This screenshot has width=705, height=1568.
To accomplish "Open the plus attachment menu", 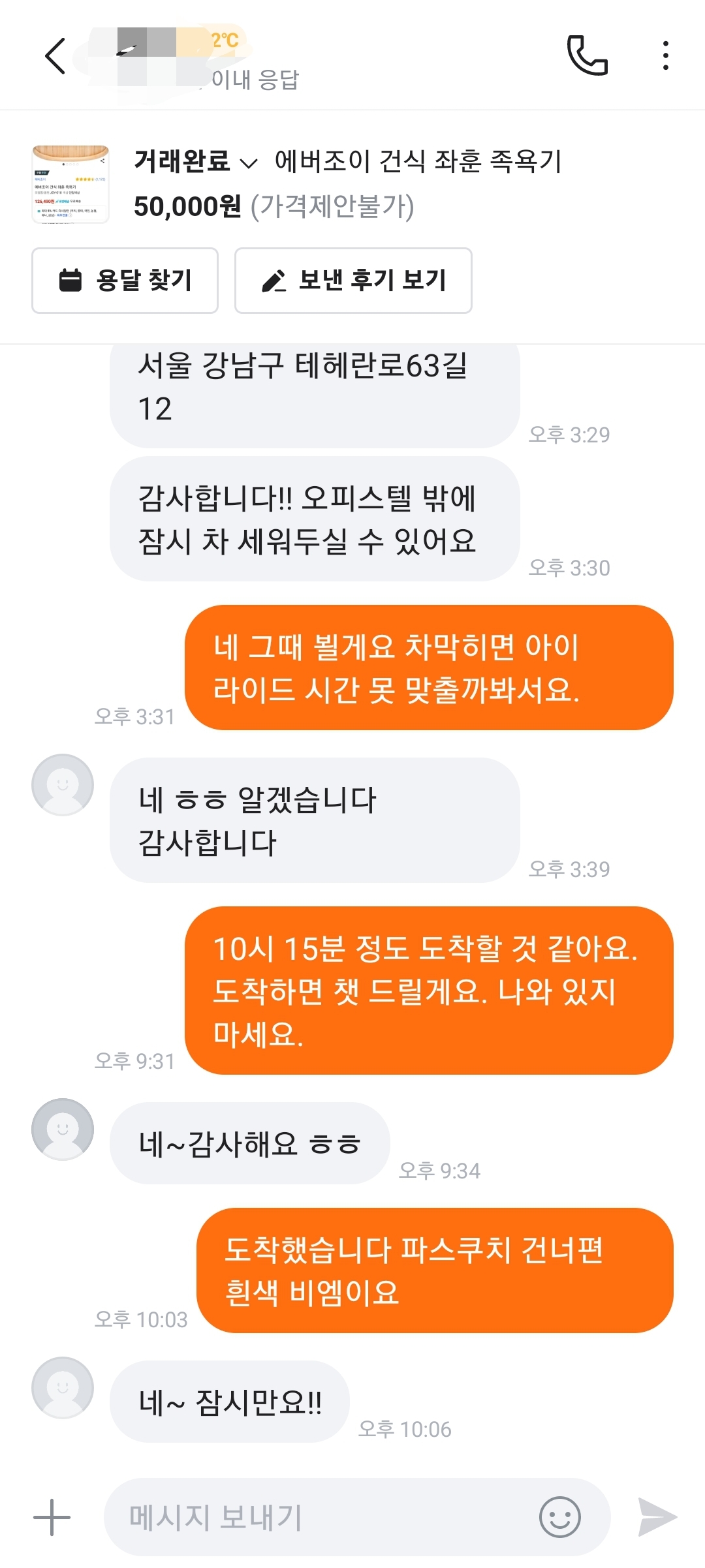I will pos(52,1517).
